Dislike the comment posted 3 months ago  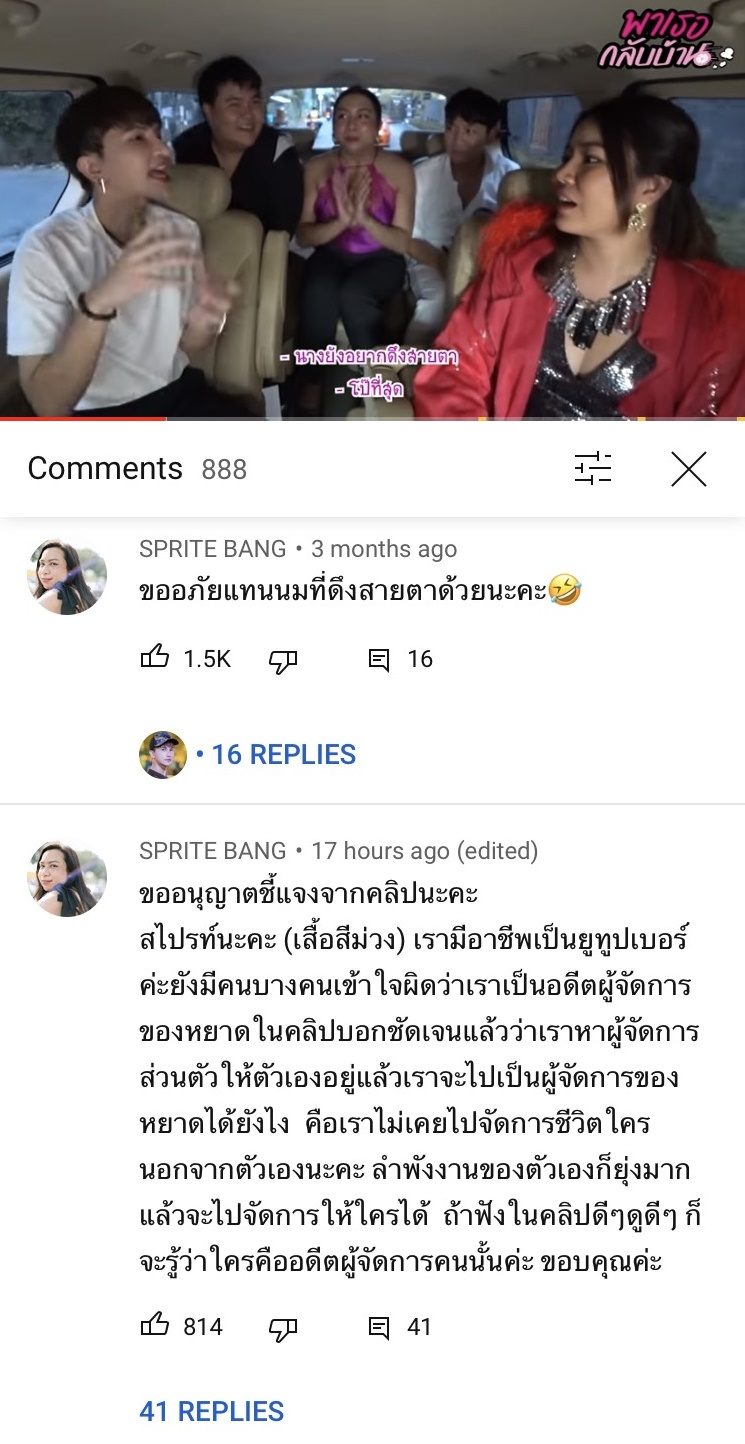284,660
